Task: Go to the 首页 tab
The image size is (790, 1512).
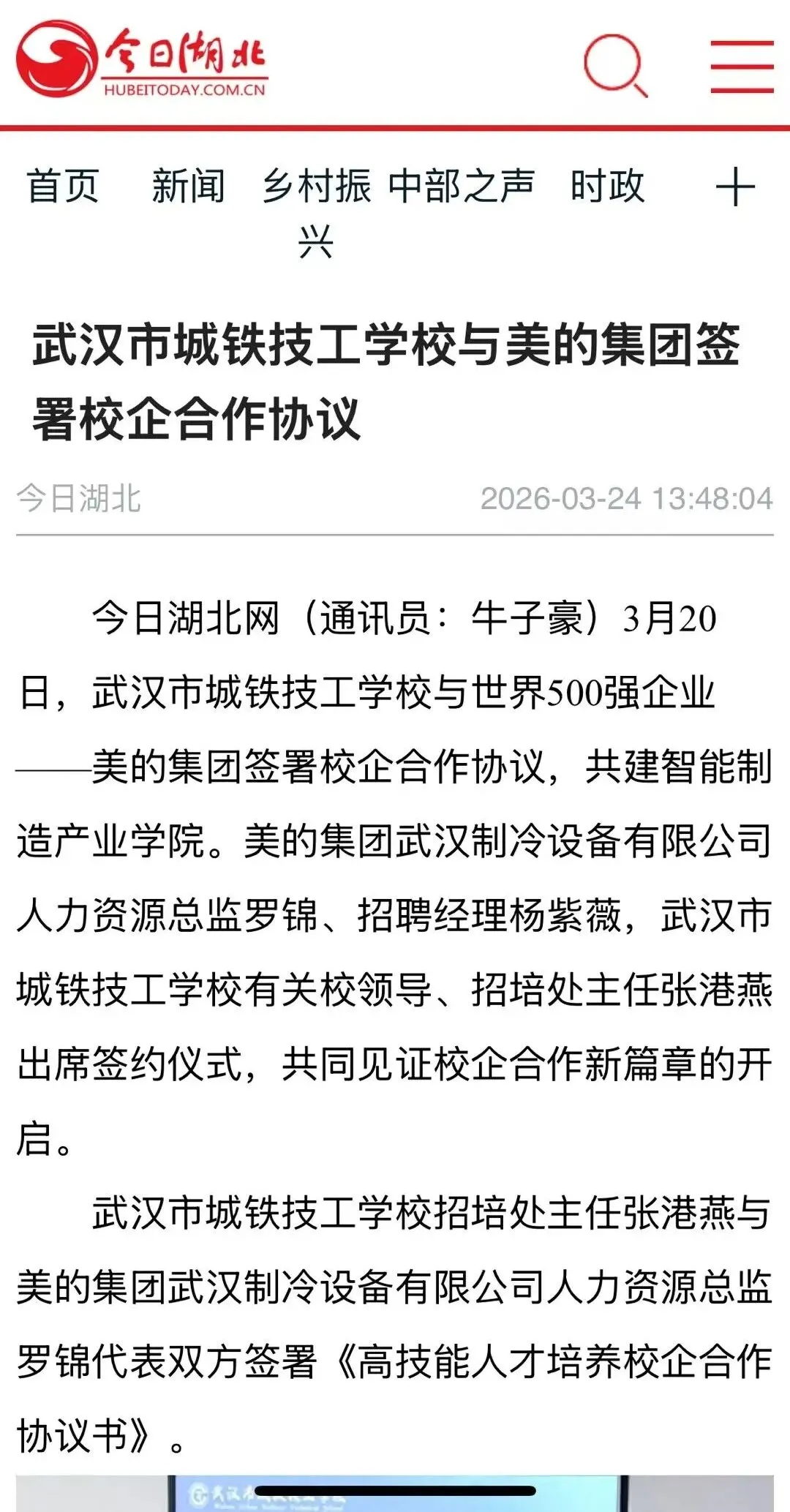Action: 63,186
